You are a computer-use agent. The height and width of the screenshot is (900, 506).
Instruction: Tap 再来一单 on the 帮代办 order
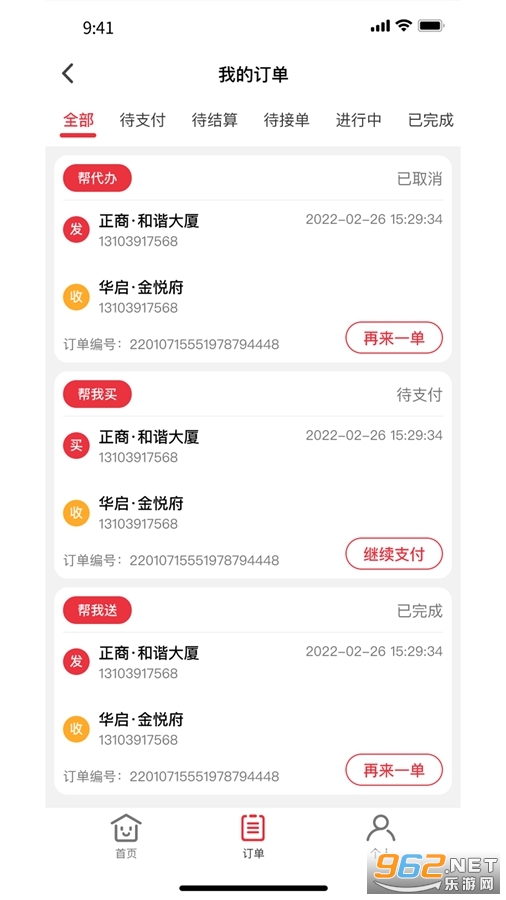(x=394, y=338)
